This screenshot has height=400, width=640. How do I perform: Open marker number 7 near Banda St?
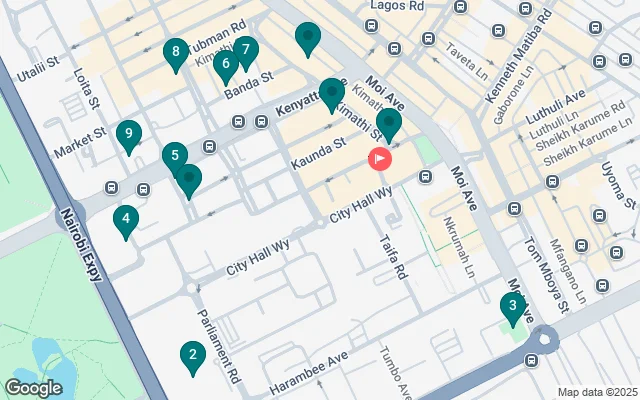point(245,50)
